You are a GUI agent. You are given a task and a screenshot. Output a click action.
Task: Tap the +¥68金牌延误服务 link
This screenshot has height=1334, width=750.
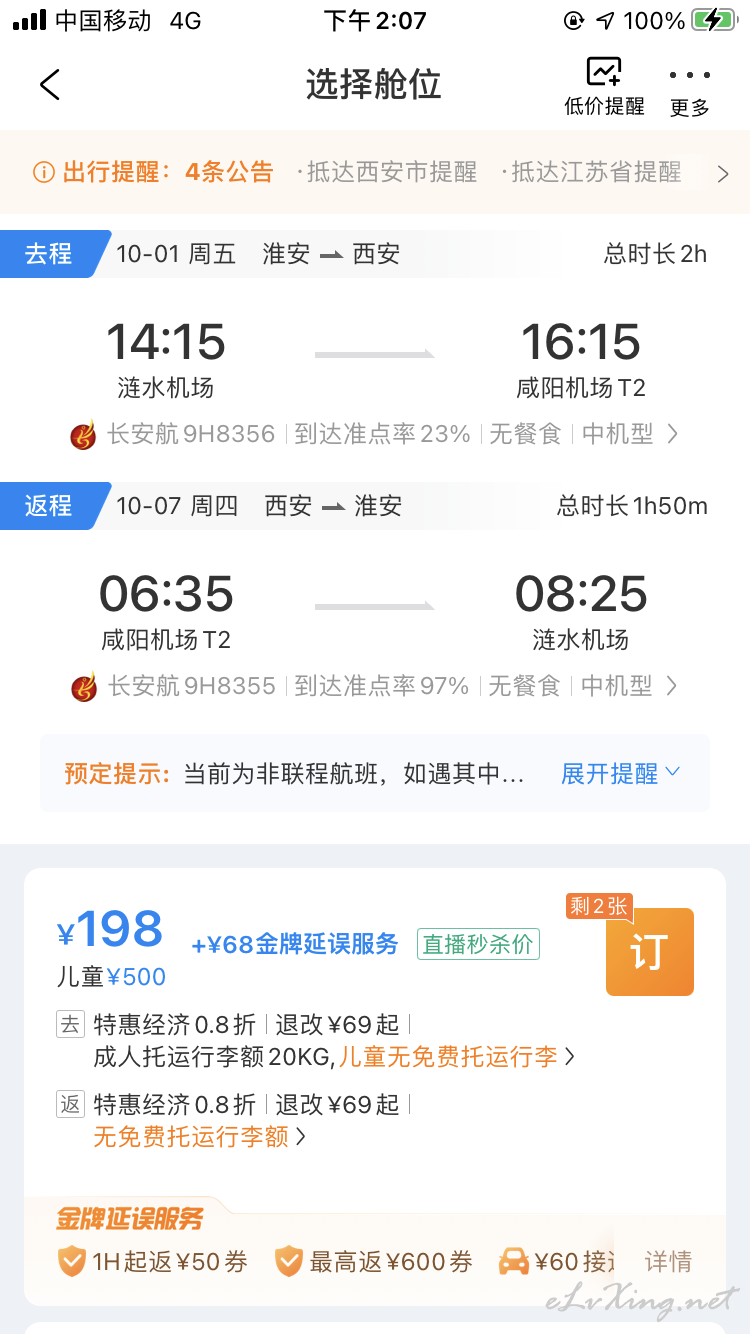point(295,944)
